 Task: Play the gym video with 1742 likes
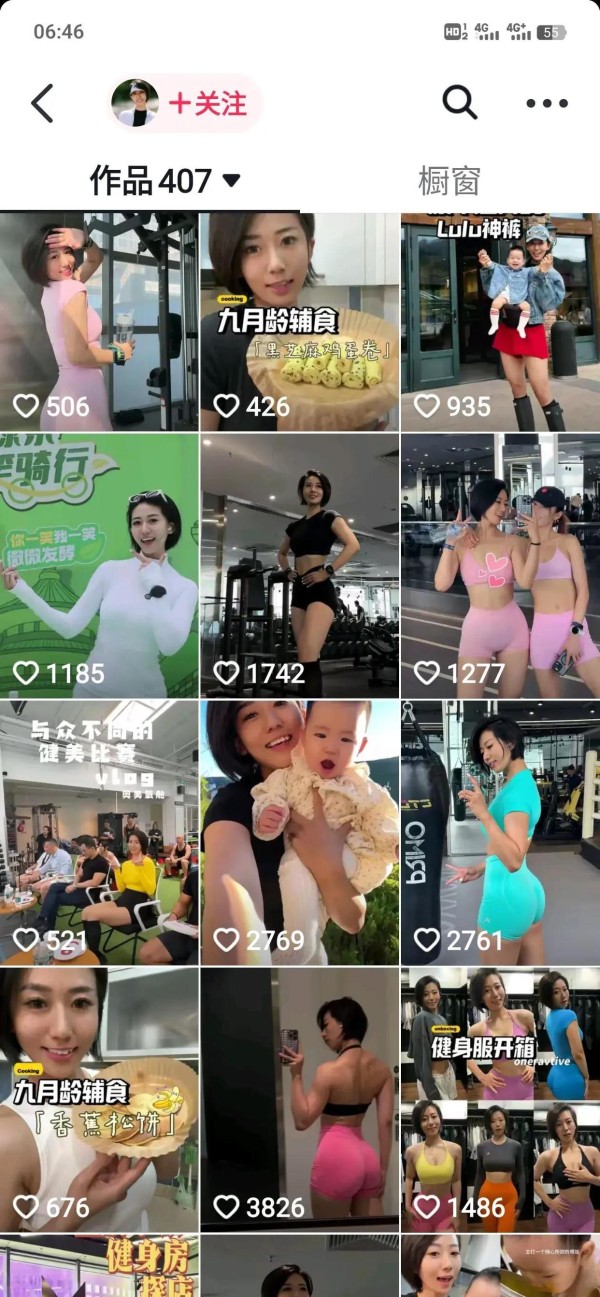(x=300, y=565)
